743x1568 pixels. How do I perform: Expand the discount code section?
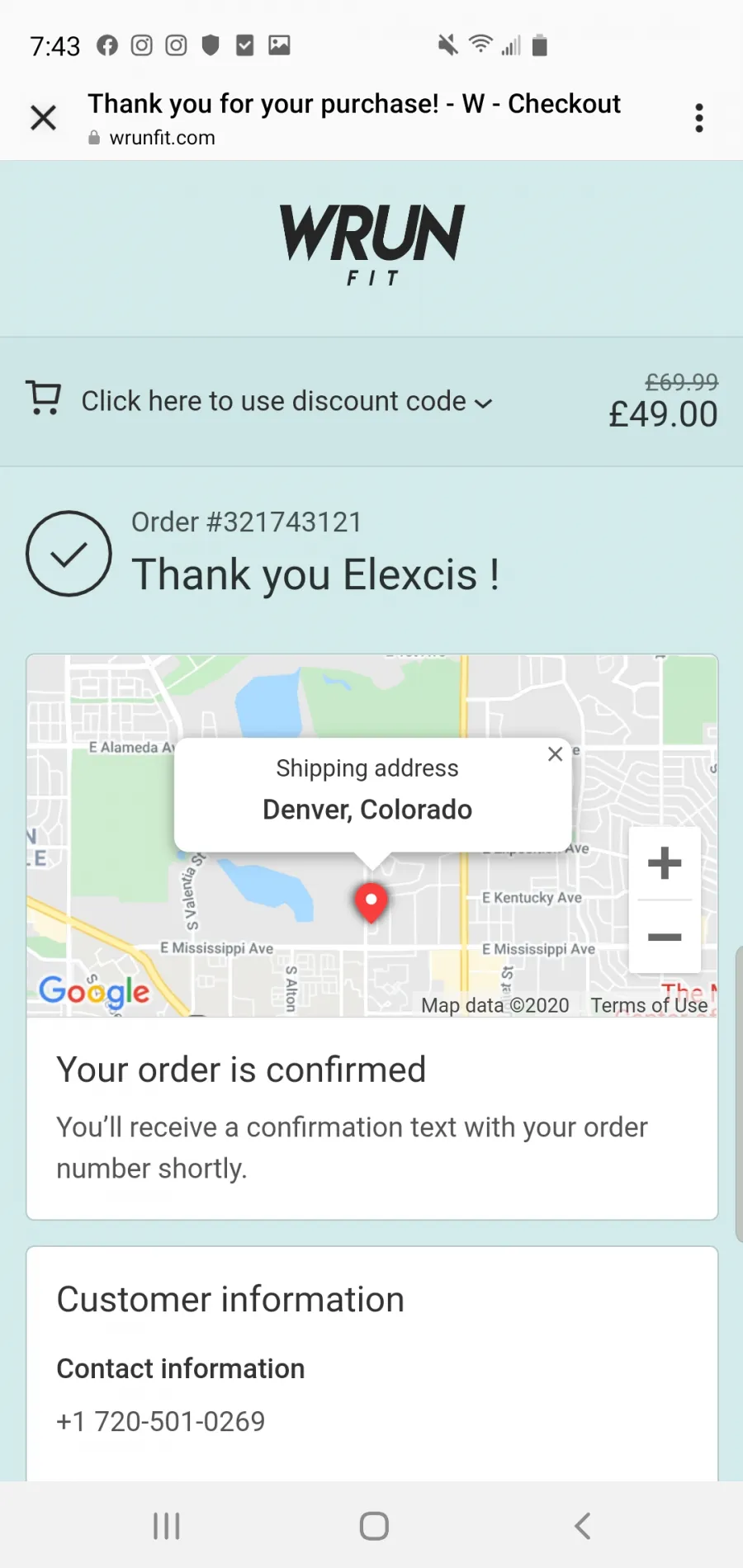click(286, 401)
